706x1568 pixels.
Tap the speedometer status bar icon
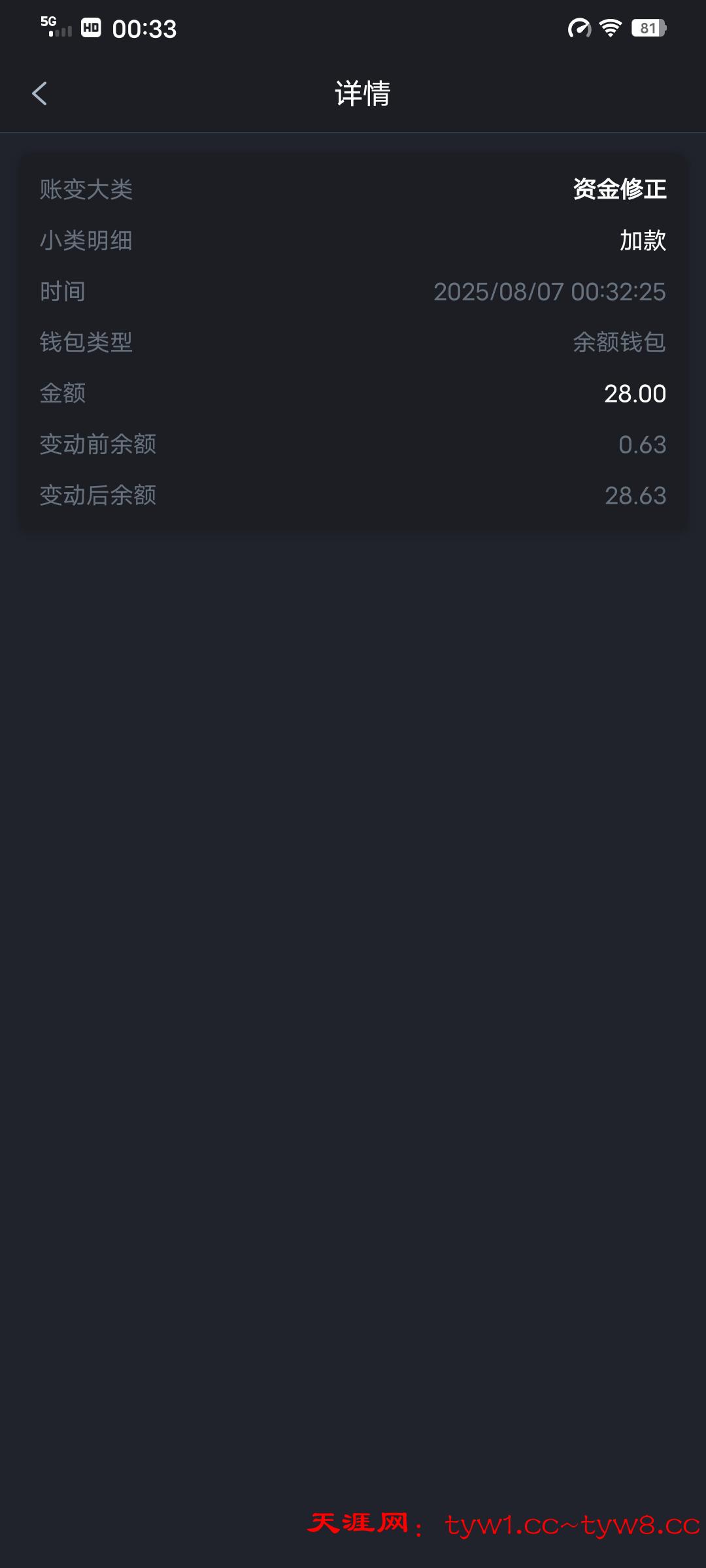tap(578, 28)
